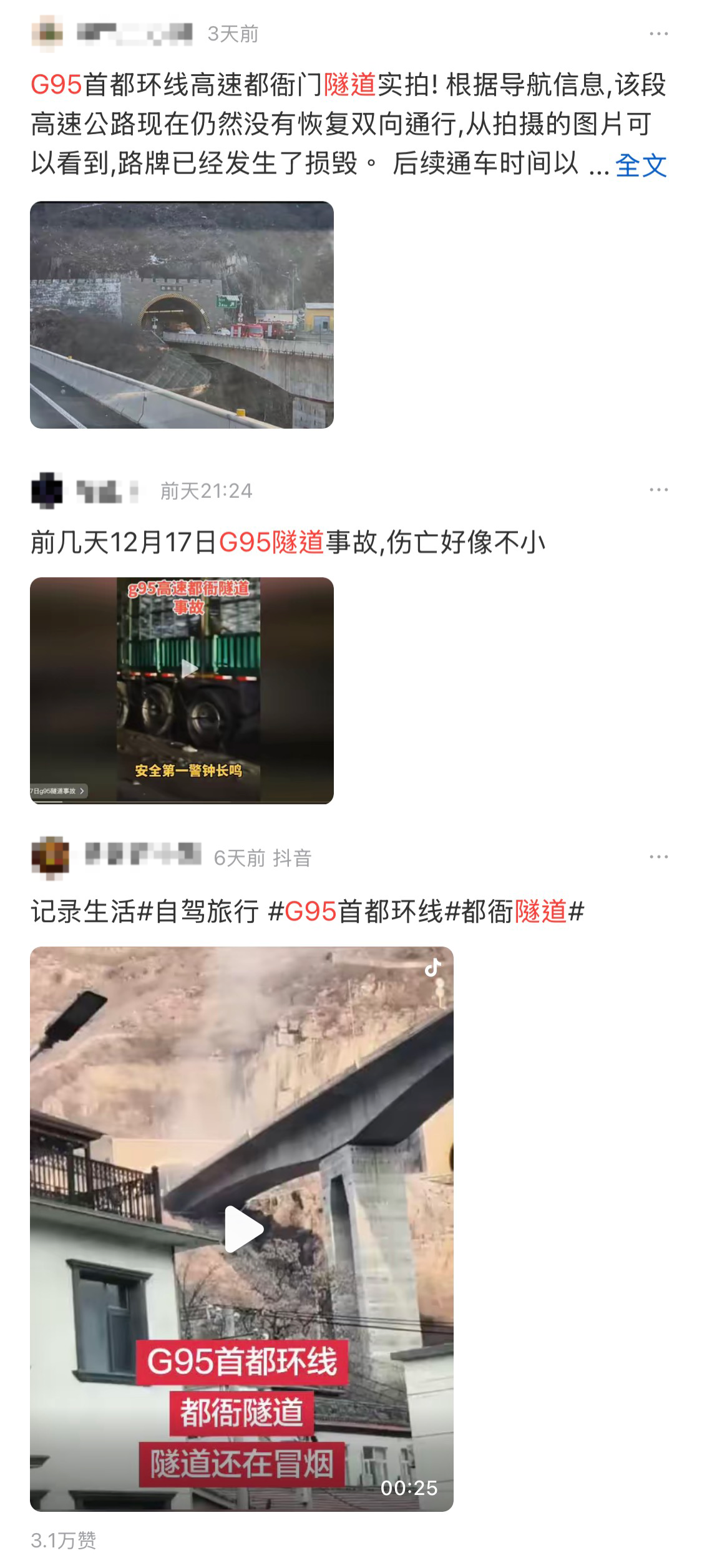Open overflow menu on the 6天前 抖音 post
Screen dimensions: 702x1568
click(x=658, y=857)
